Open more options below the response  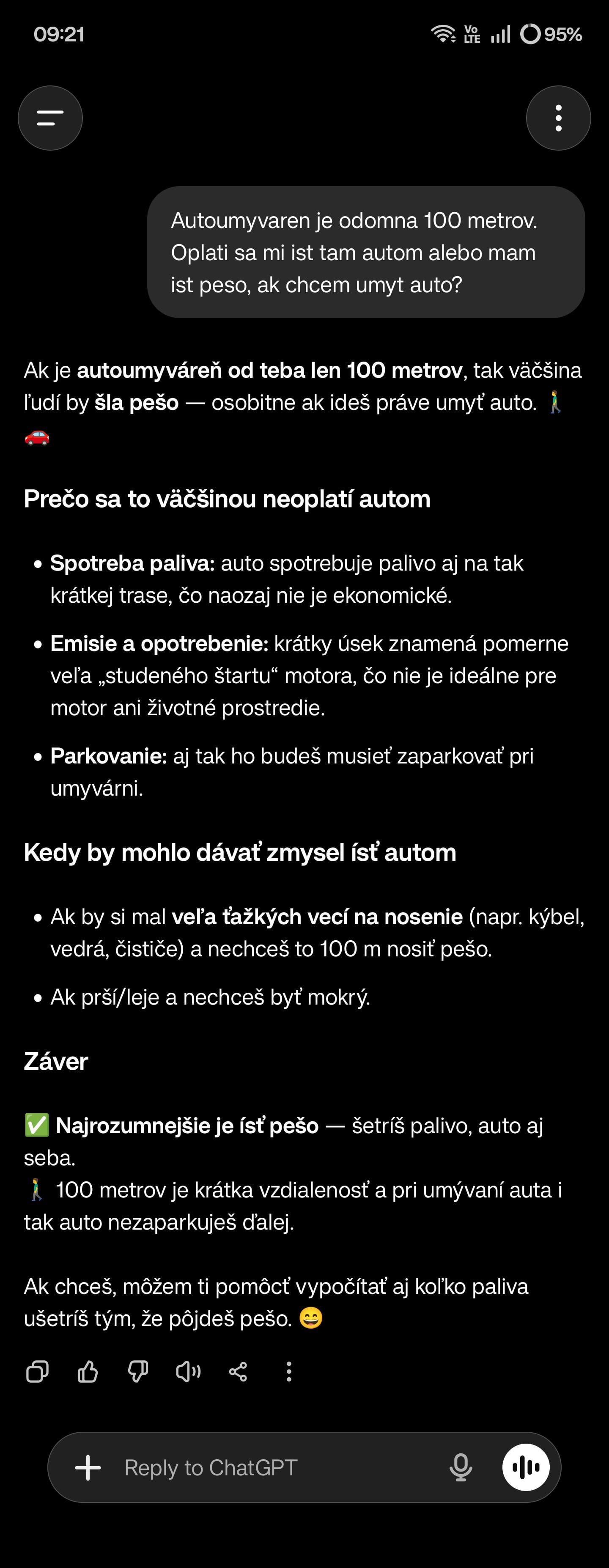tap(289, 1372)
